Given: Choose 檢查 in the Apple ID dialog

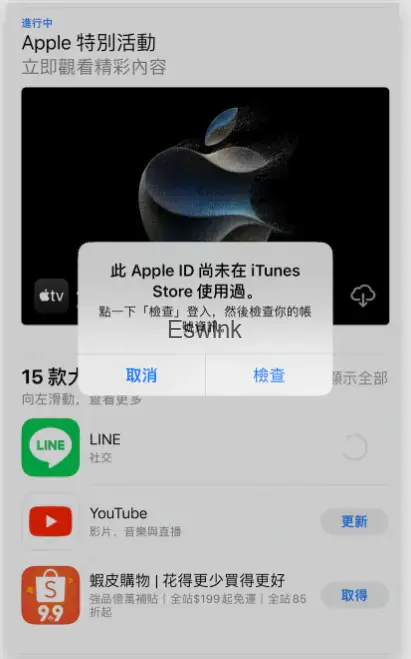Looking at the screenshot, I should pos(269,375).
